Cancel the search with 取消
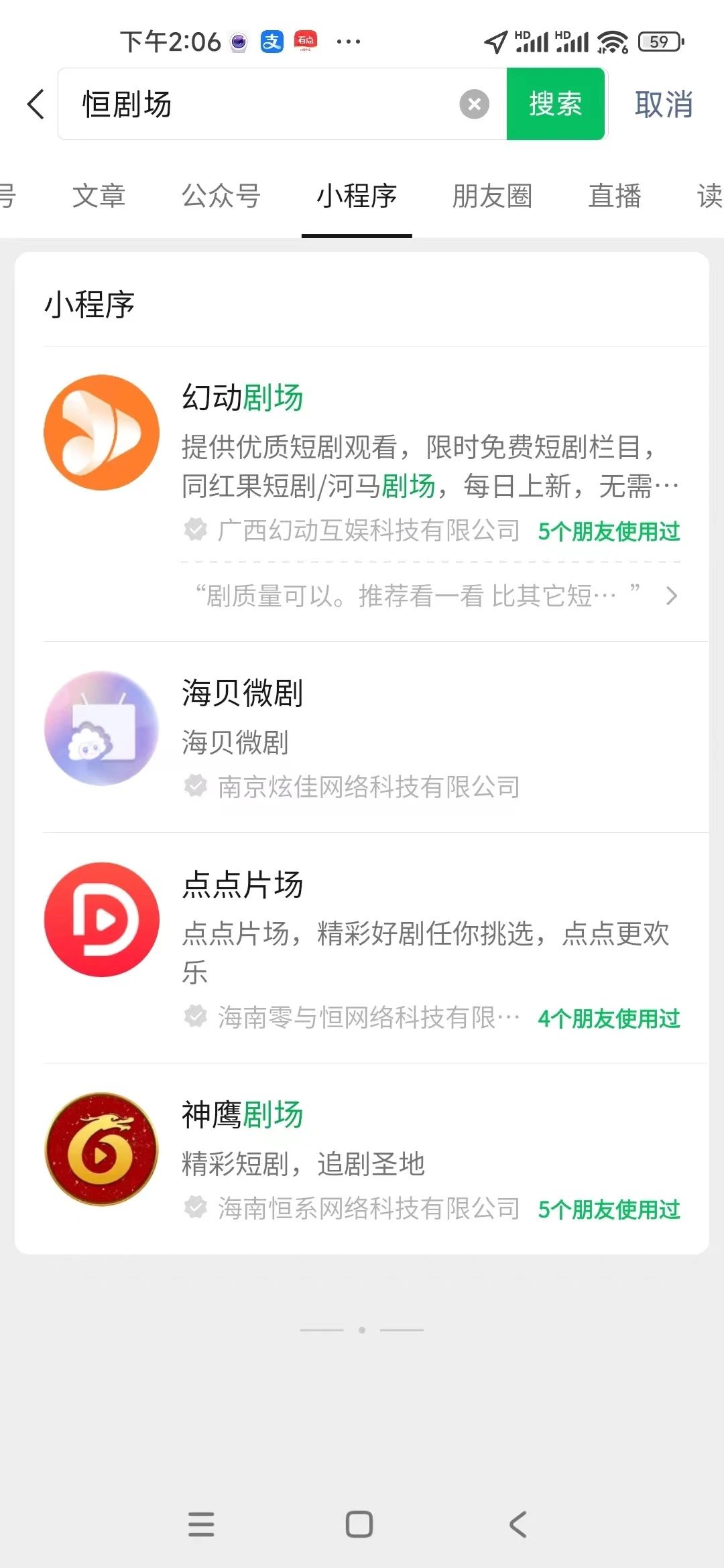 click(x=664, y=105)
